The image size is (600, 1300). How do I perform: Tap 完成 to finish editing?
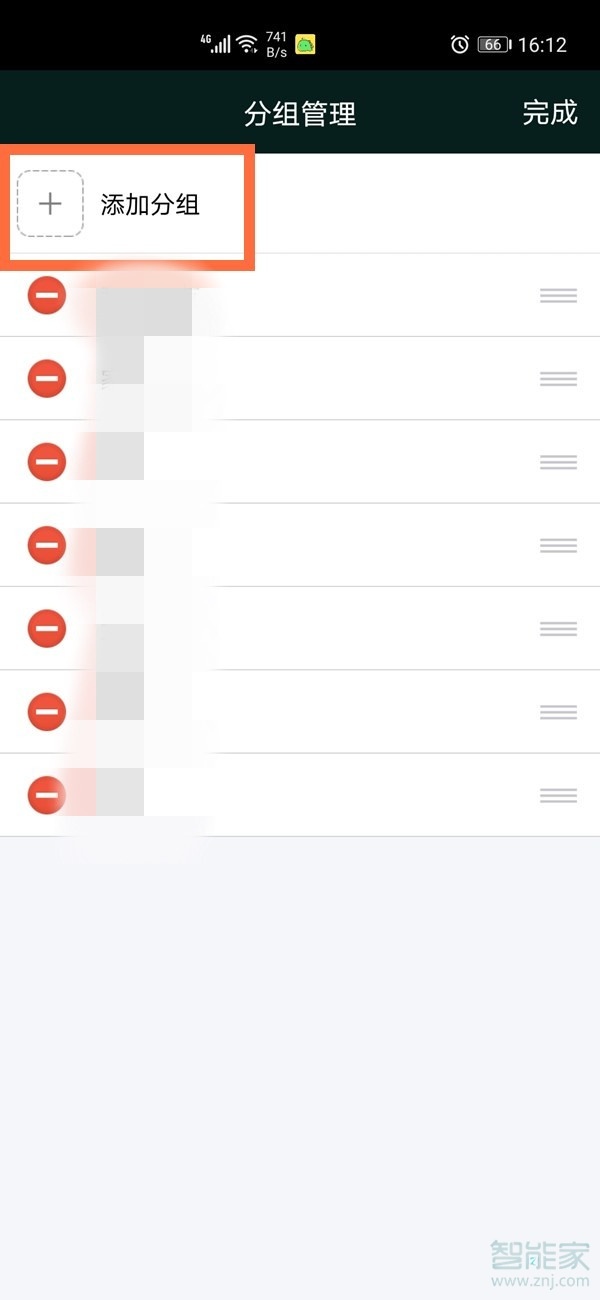[x=550, y=113]
